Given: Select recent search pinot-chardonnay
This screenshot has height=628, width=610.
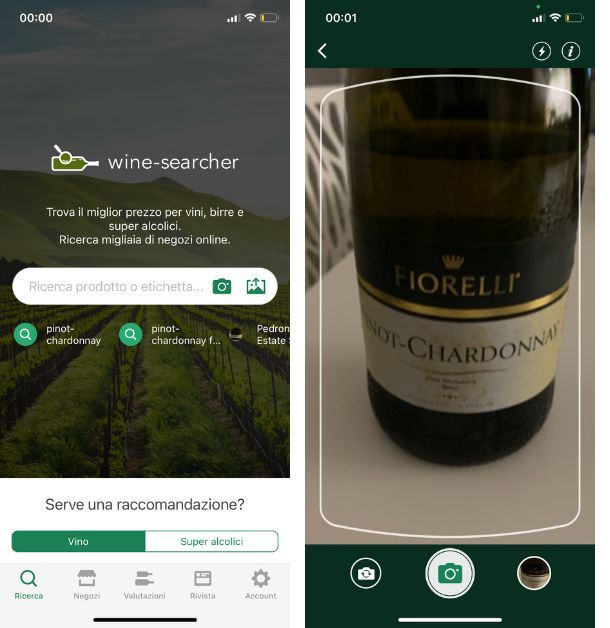Looking at the screenshot, I should click(60, 334).
